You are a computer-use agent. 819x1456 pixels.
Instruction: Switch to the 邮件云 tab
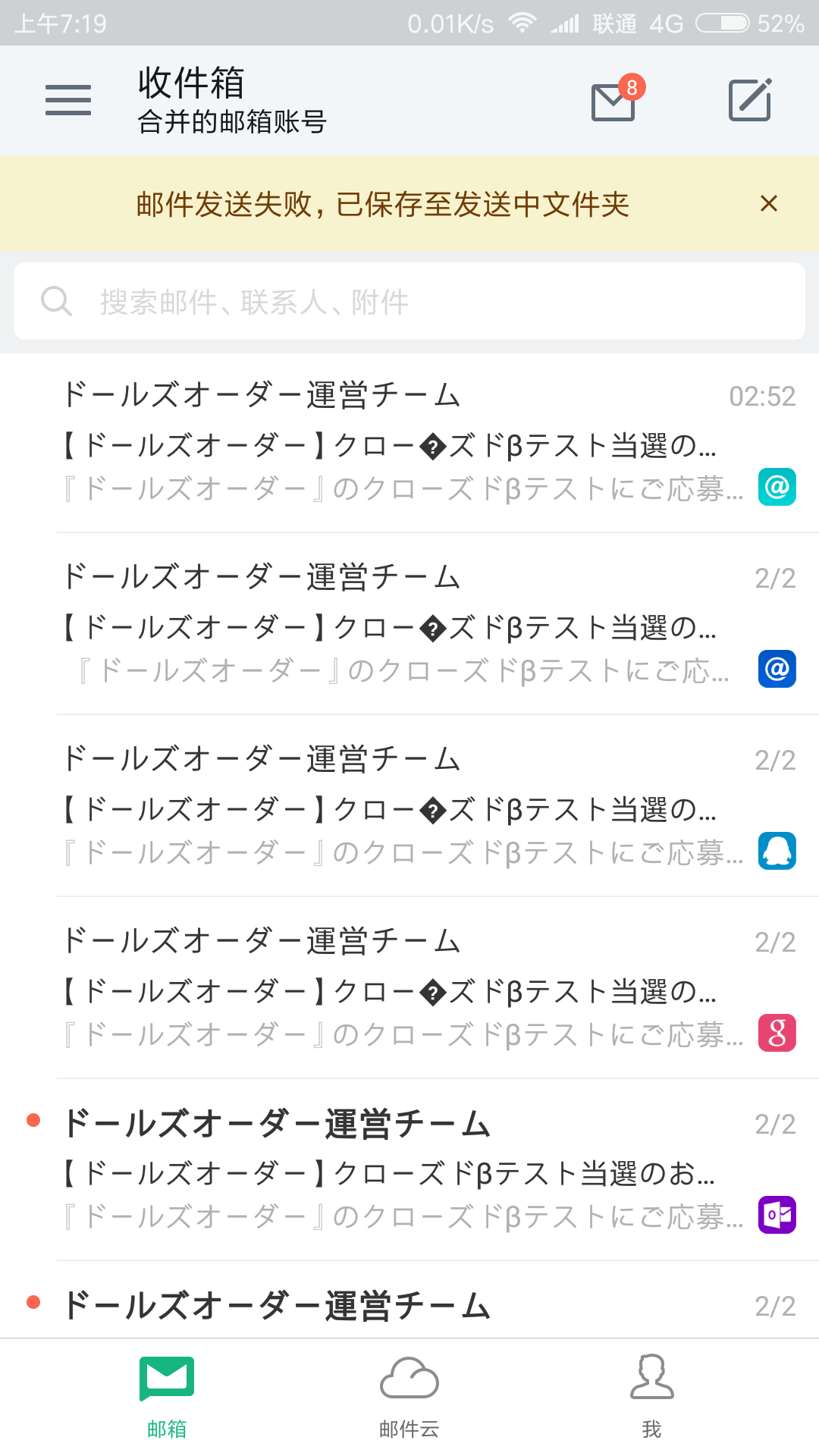(409, 1397)
